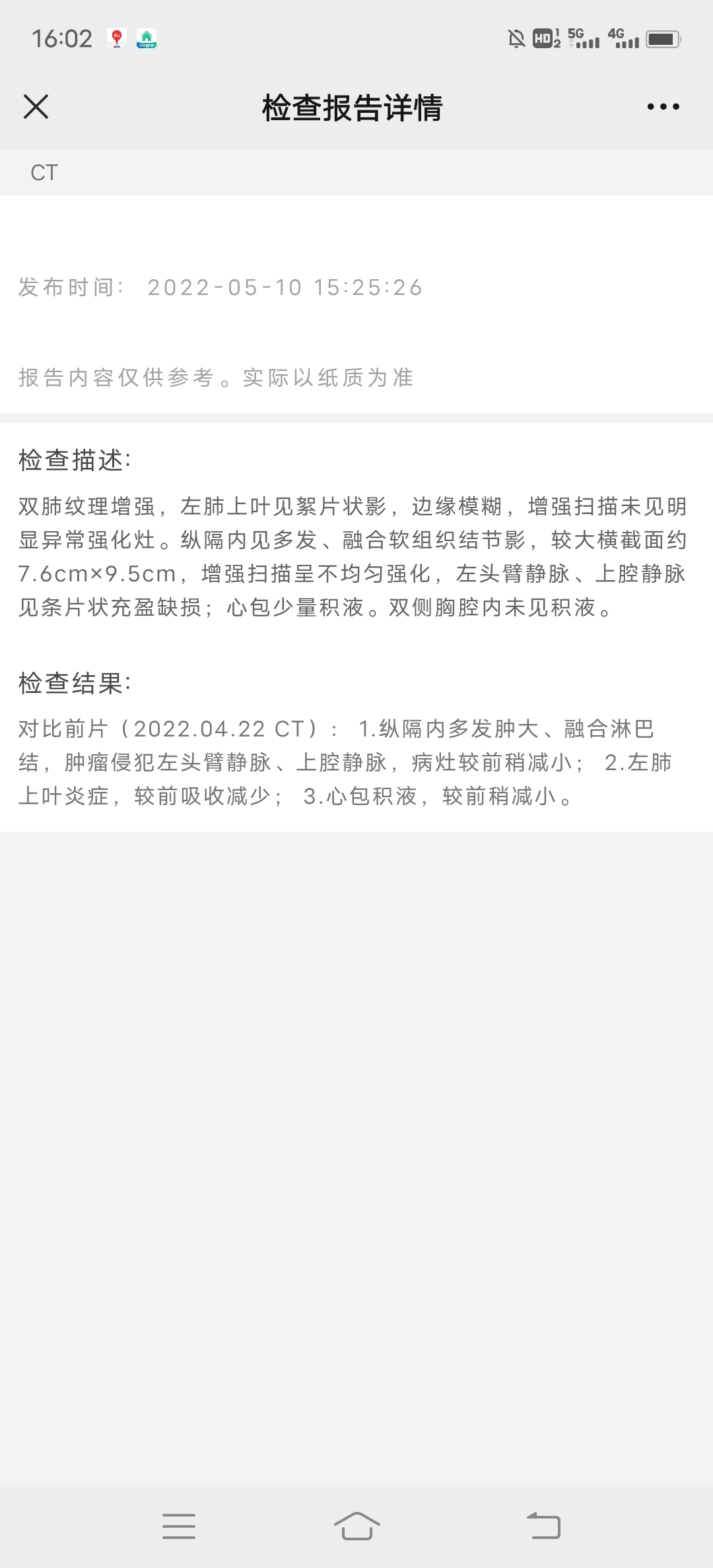Open the three-dot overflow menu
This screenshot has height=1568, width=713.
663,107
